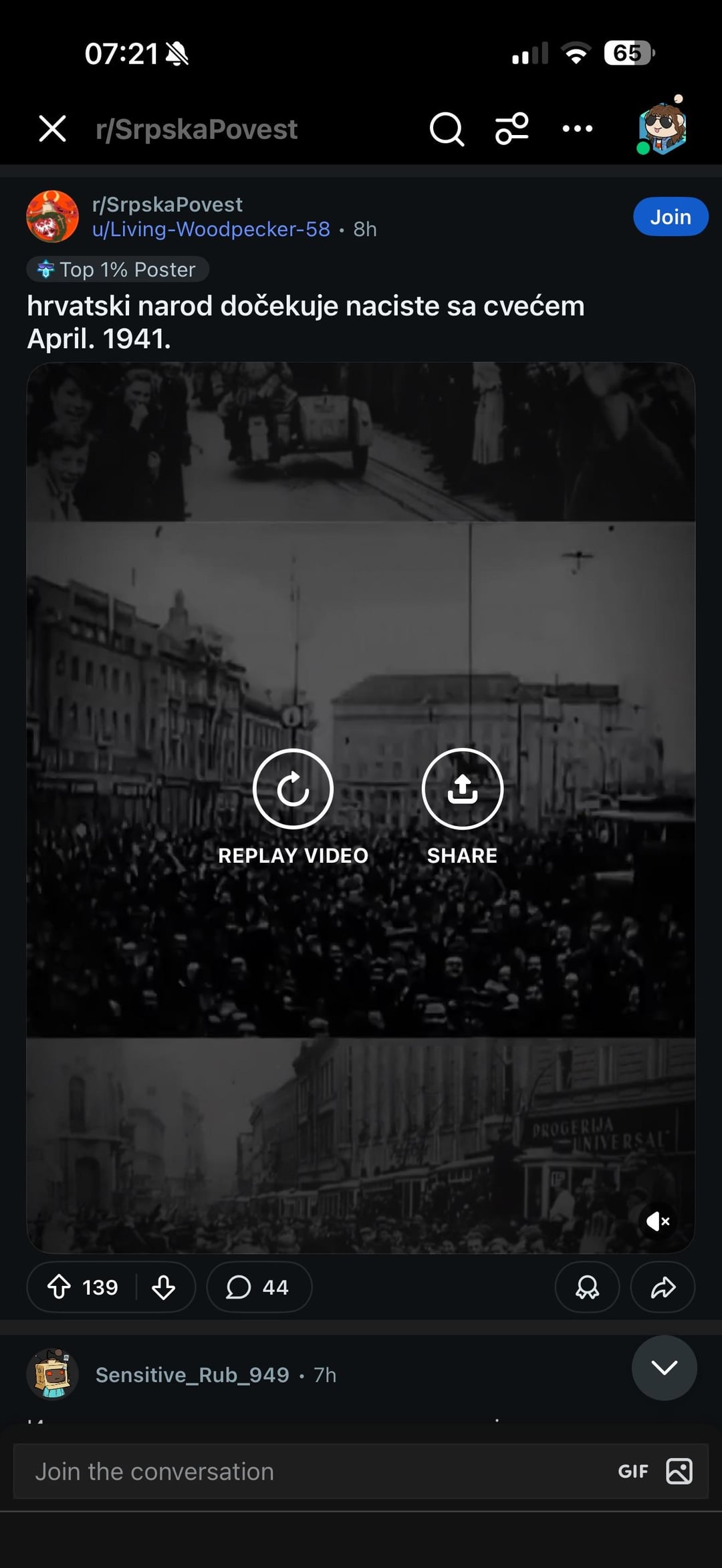This screenshot has height=1568, width=722.
Task: Give an award to the post
Action: tap(587, 1287)
